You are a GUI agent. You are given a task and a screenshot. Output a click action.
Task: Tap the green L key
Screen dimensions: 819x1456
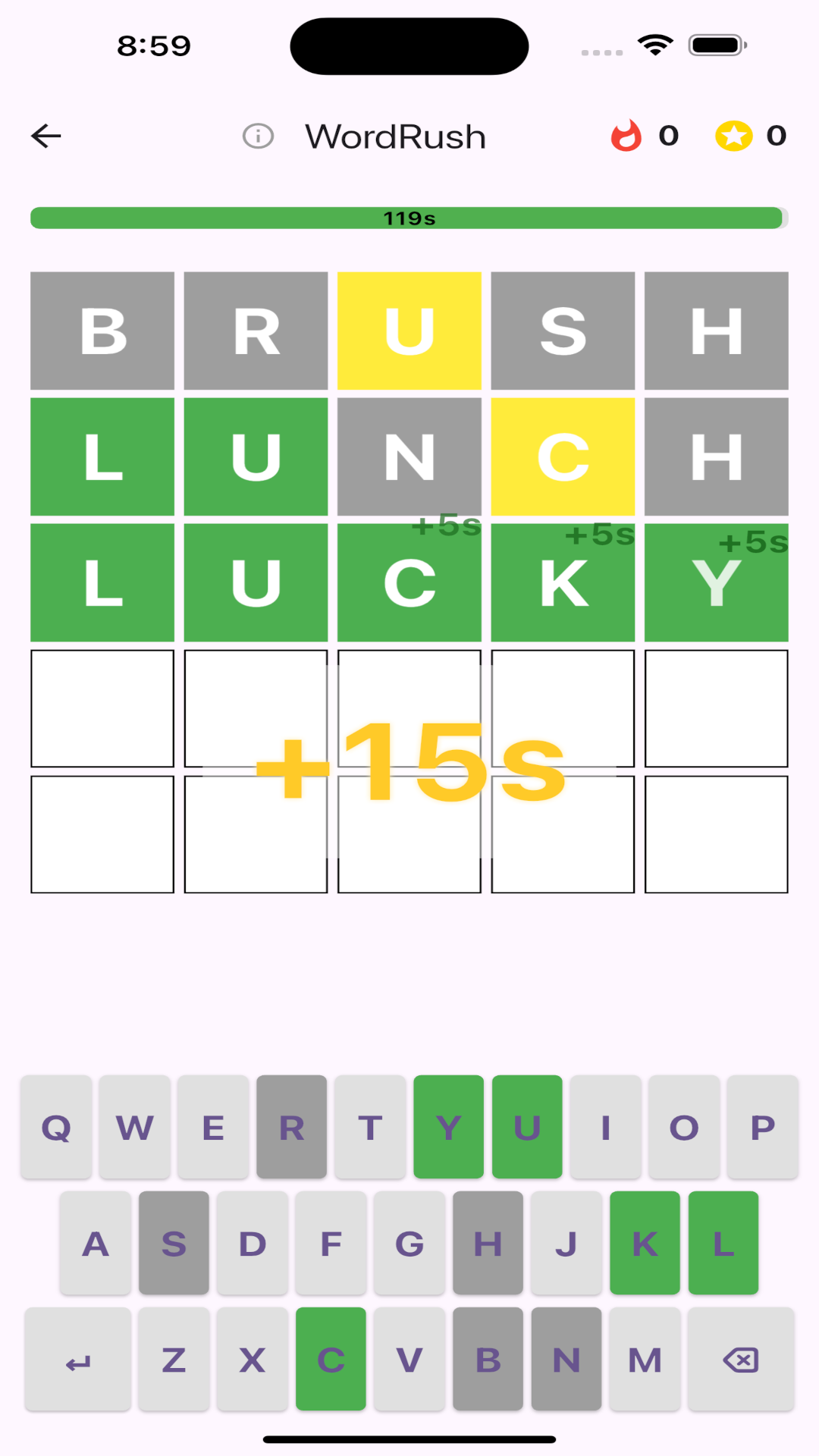pos(723,1244)
